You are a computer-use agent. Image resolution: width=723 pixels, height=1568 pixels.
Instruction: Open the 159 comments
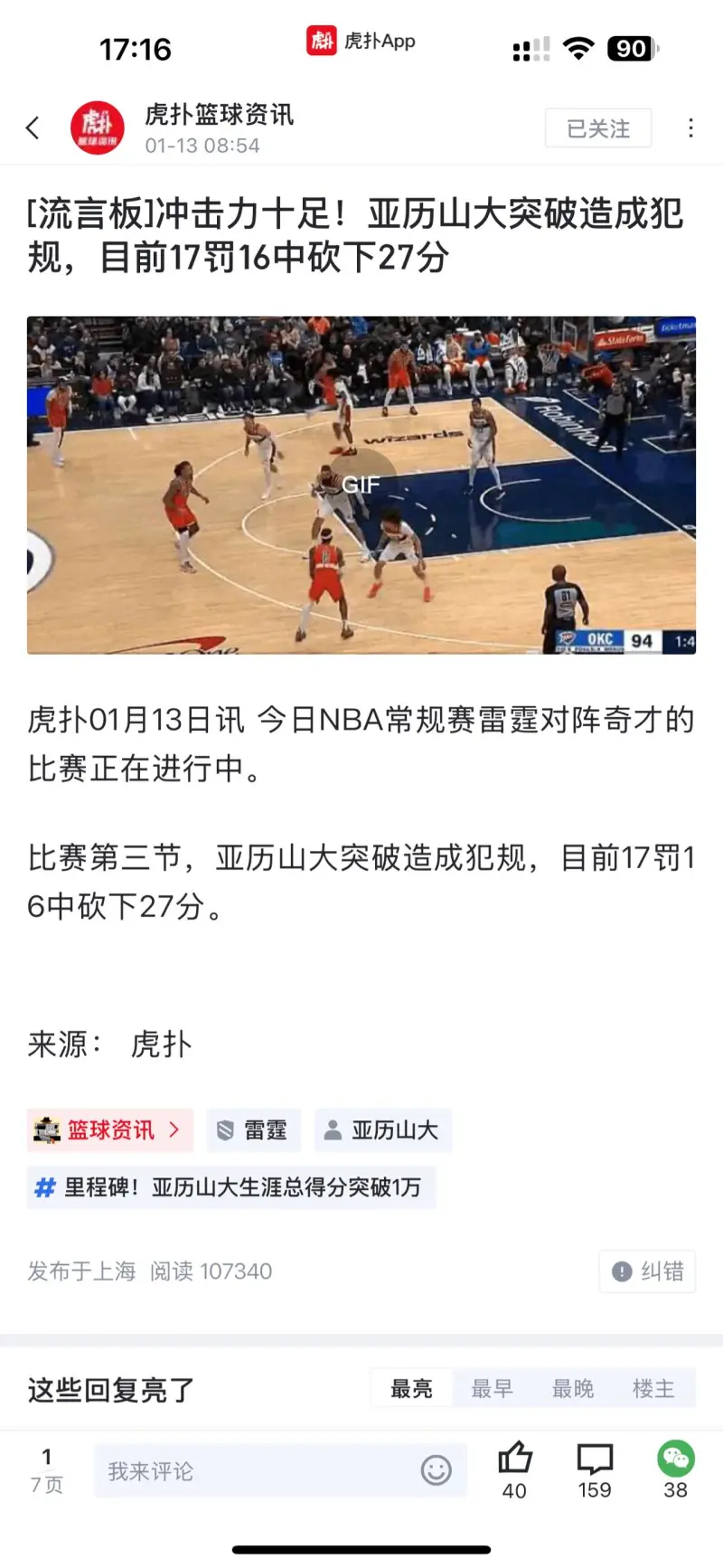(595, 1469)
